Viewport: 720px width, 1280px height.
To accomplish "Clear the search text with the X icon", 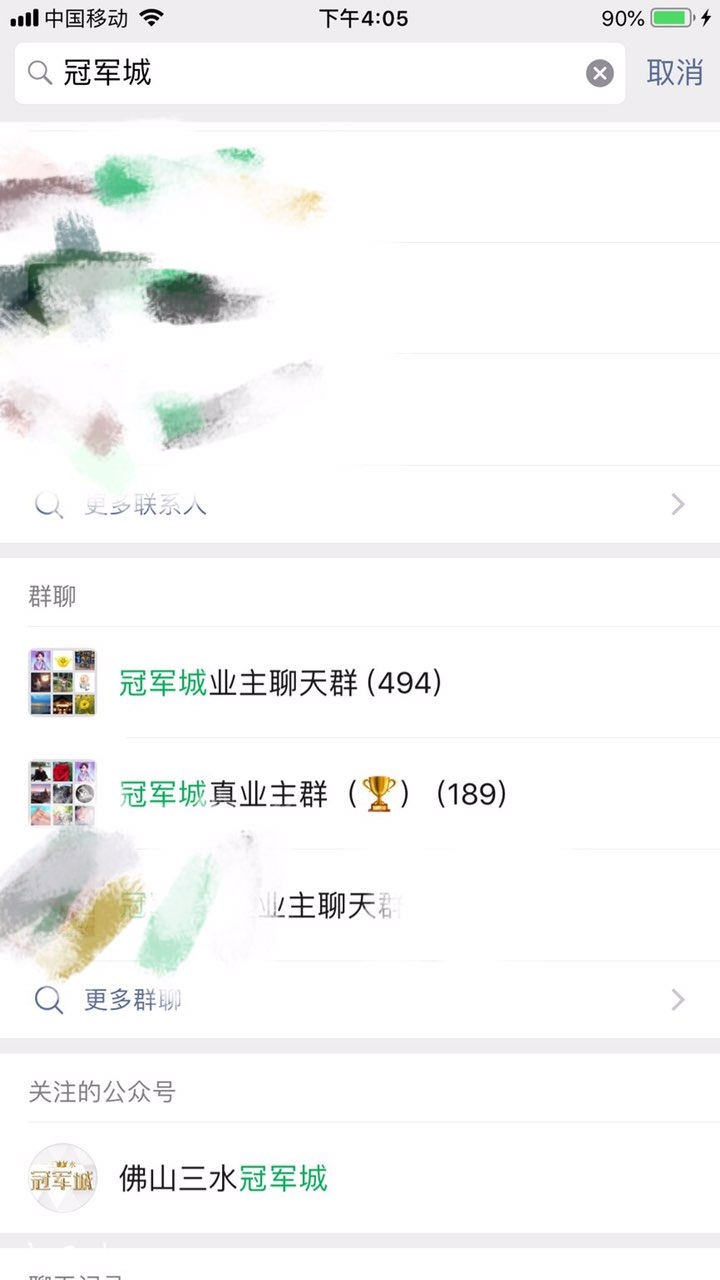I will 599,73.
